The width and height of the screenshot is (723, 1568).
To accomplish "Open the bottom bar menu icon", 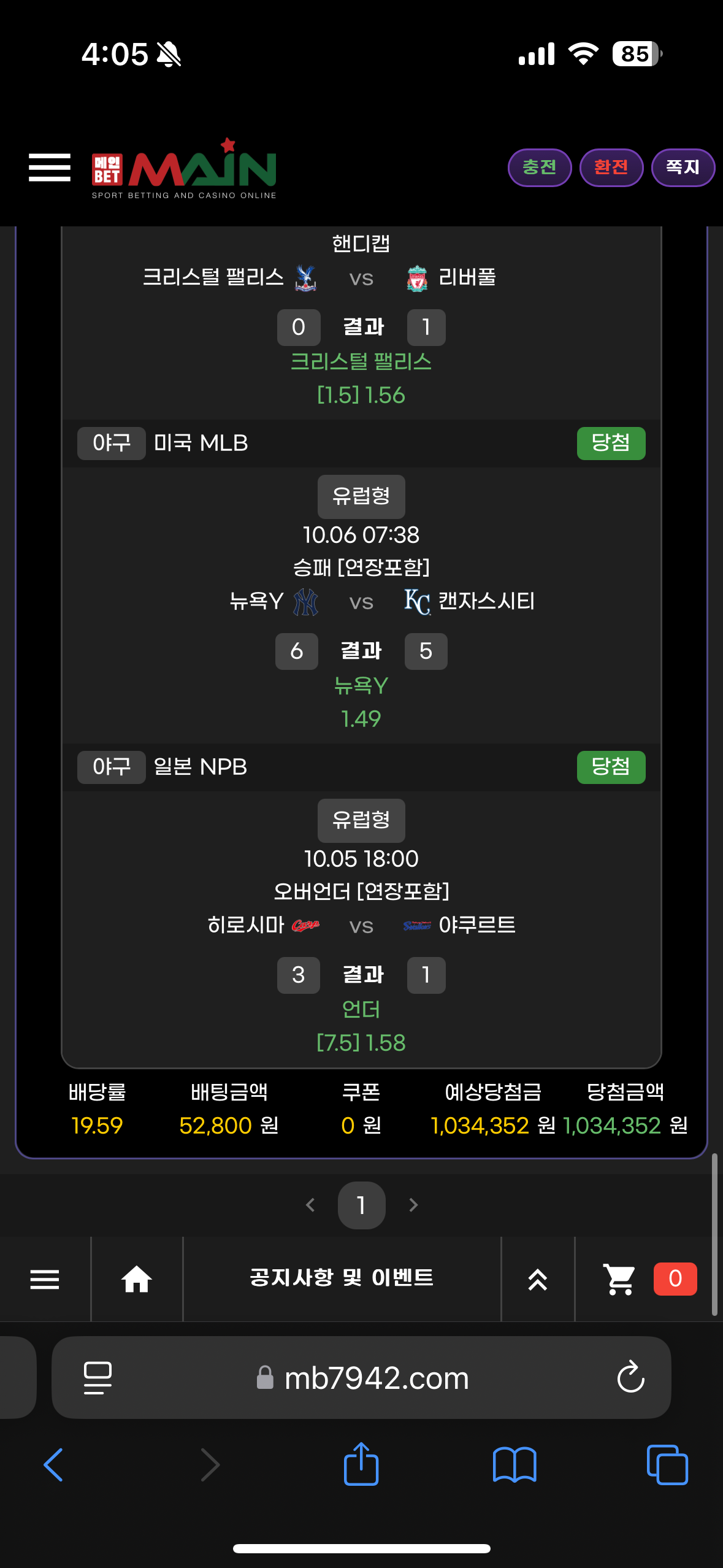I will (45, 1279).
